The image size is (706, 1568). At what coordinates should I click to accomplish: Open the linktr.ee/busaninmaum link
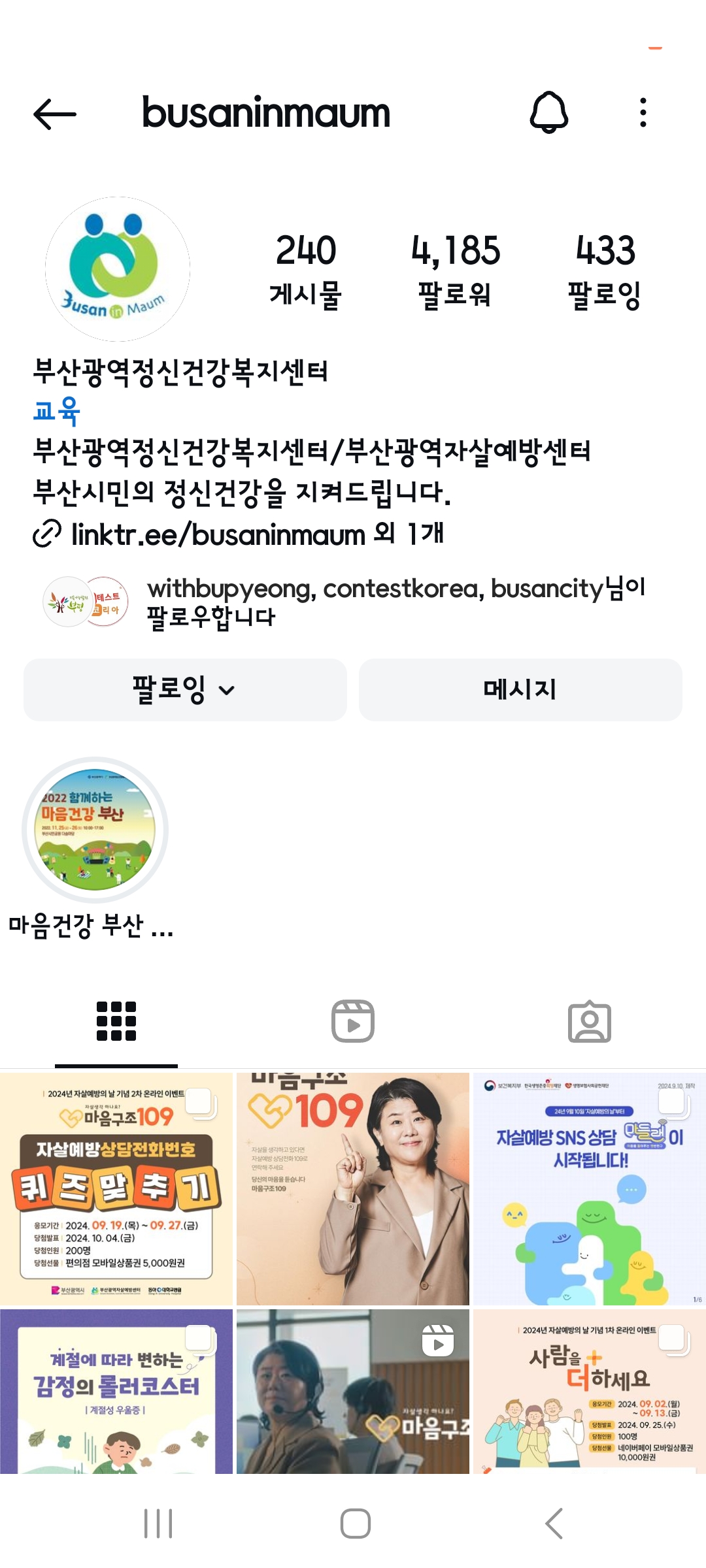point(218,534)
